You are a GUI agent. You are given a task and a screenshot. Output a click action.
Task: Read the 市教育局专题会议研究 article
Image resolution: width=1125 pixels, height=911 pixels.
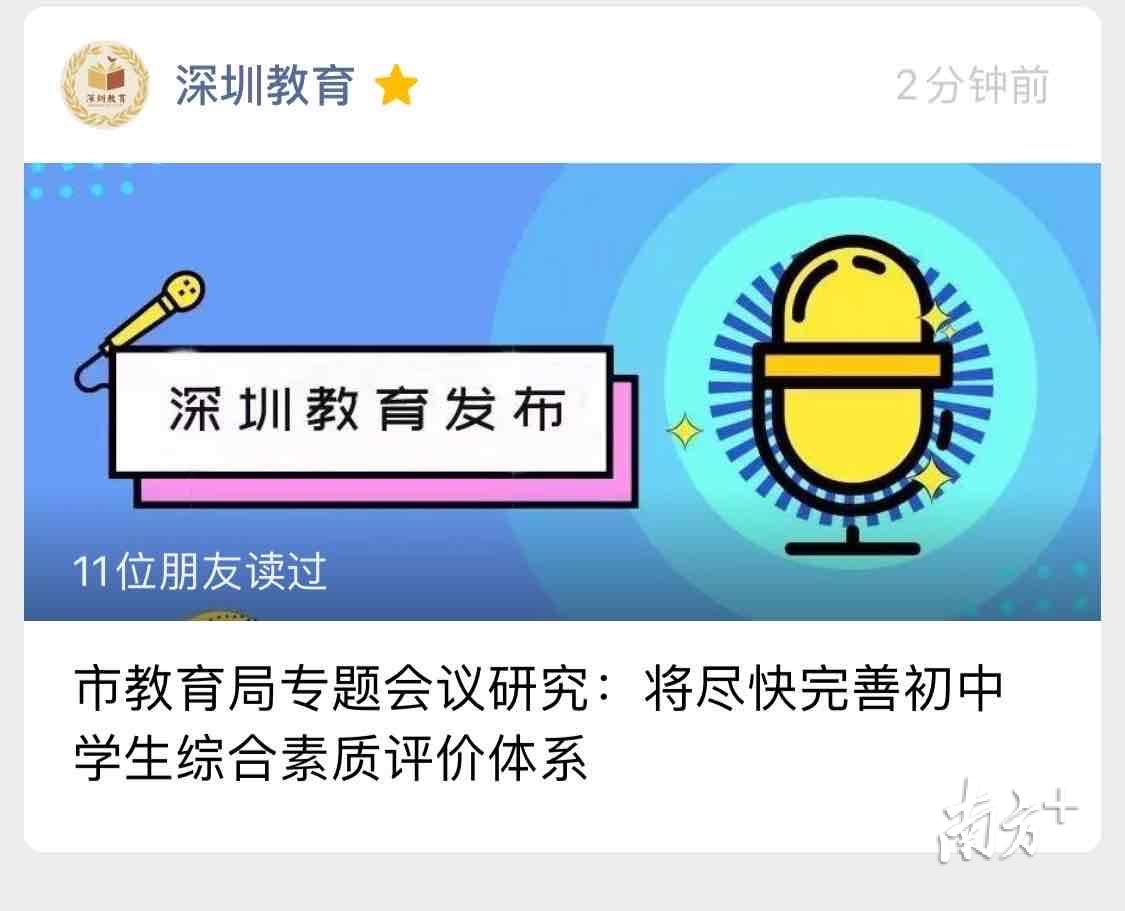(x=538, y=726)
